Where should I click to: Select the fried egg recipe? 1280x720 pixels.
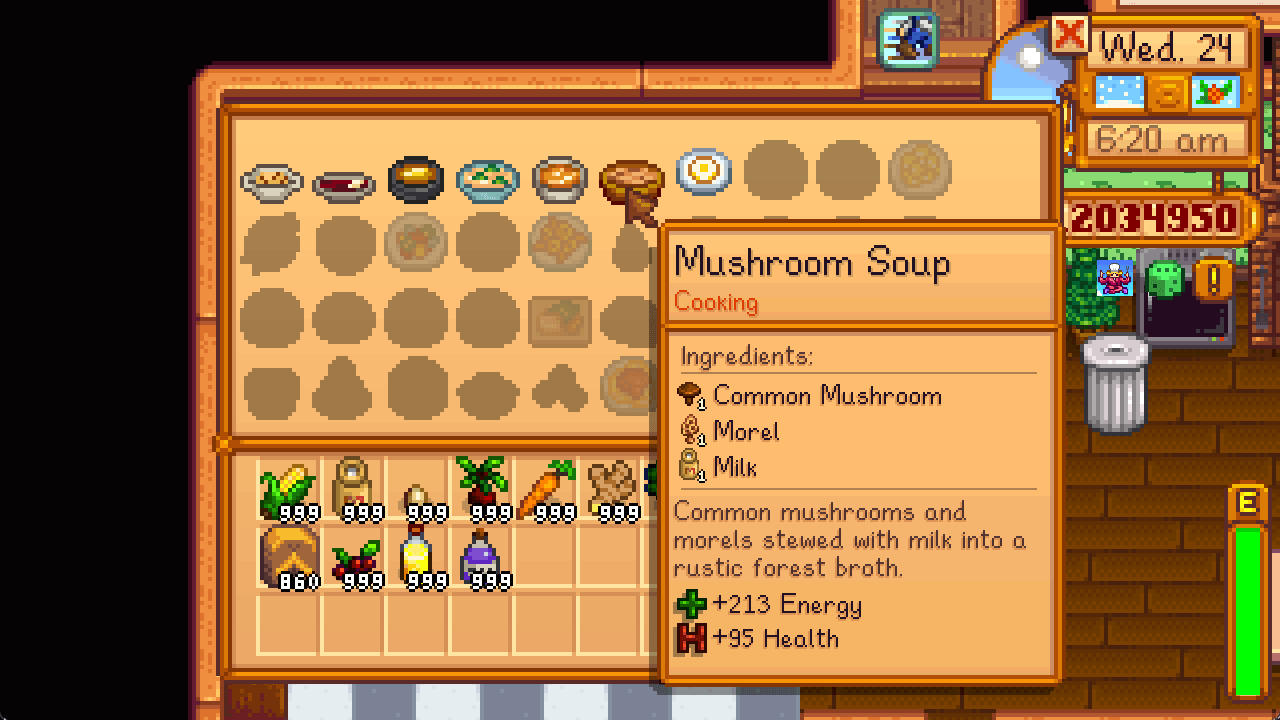coord(704,171)
